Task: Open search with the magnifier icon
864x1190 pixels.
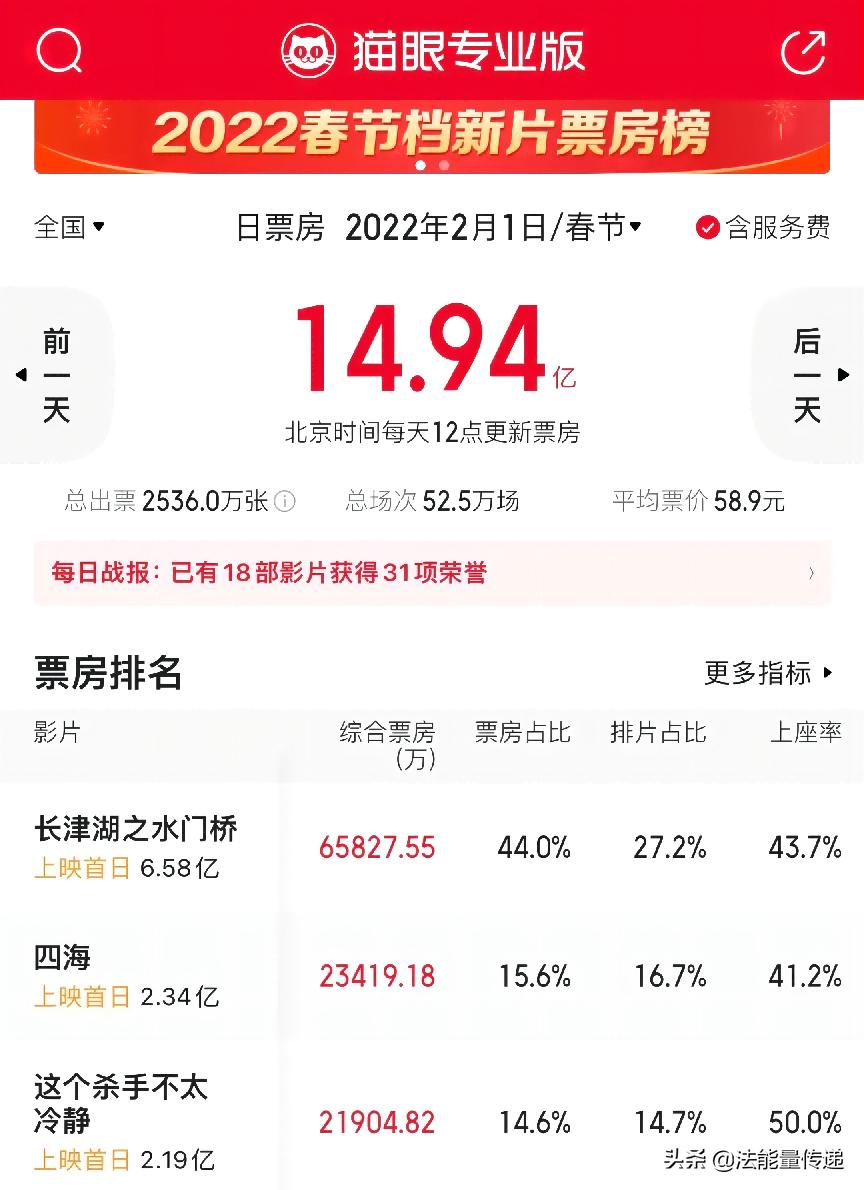Action: tap(60, 49)
